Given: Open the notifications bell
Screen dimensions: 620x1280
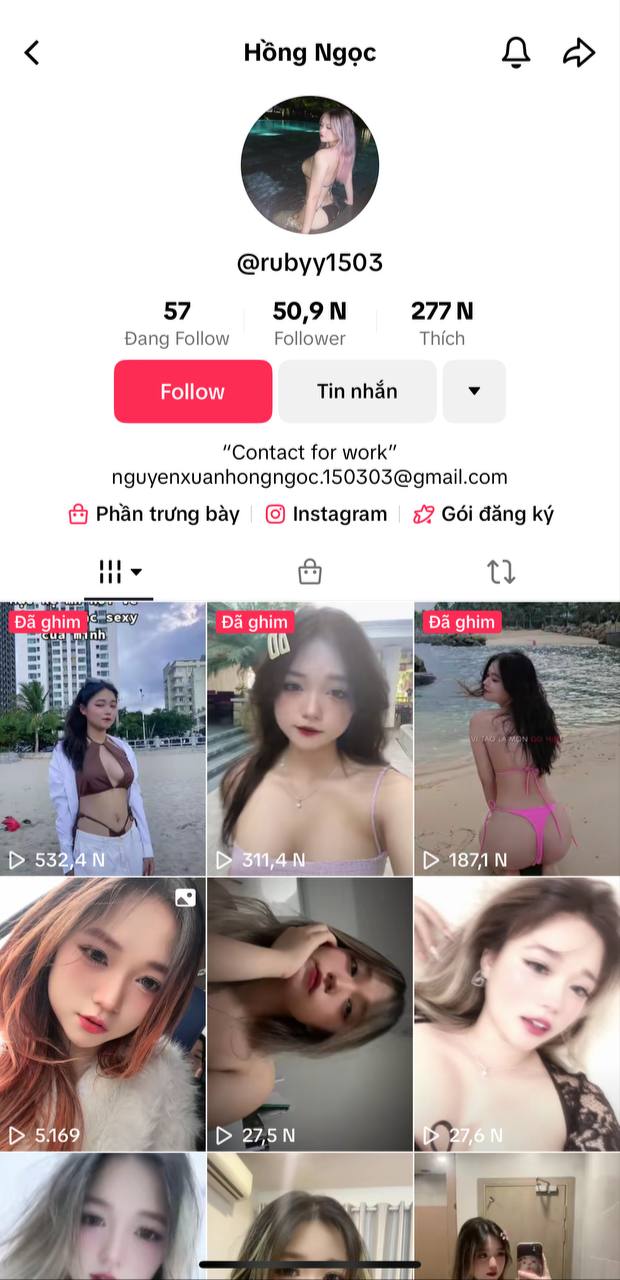Looking at the screenshot, I should point(516,53).
